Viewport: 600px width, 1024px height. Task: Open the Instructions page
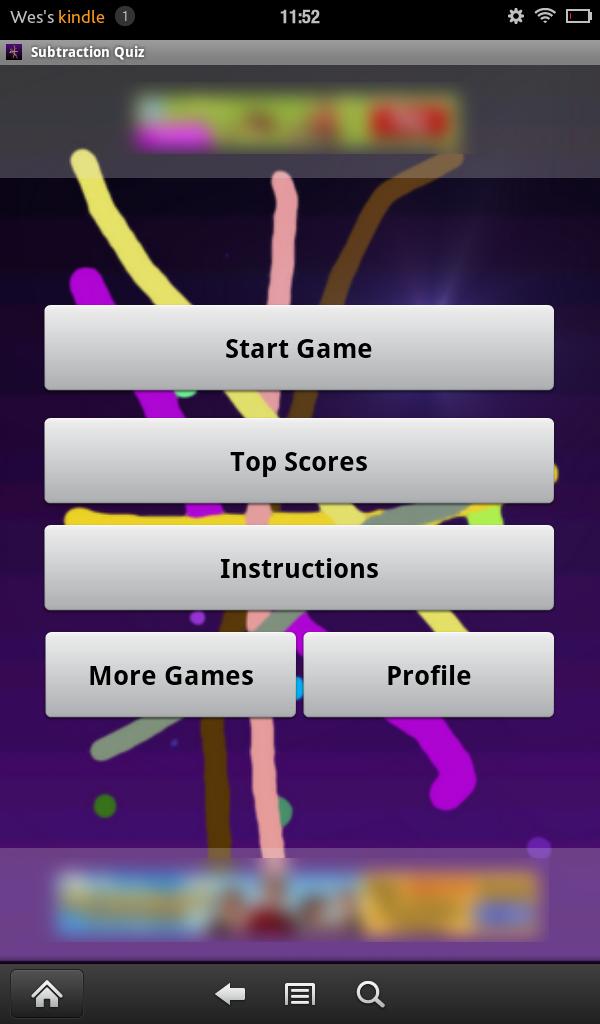pyautogui.click(x=299, y=568)
